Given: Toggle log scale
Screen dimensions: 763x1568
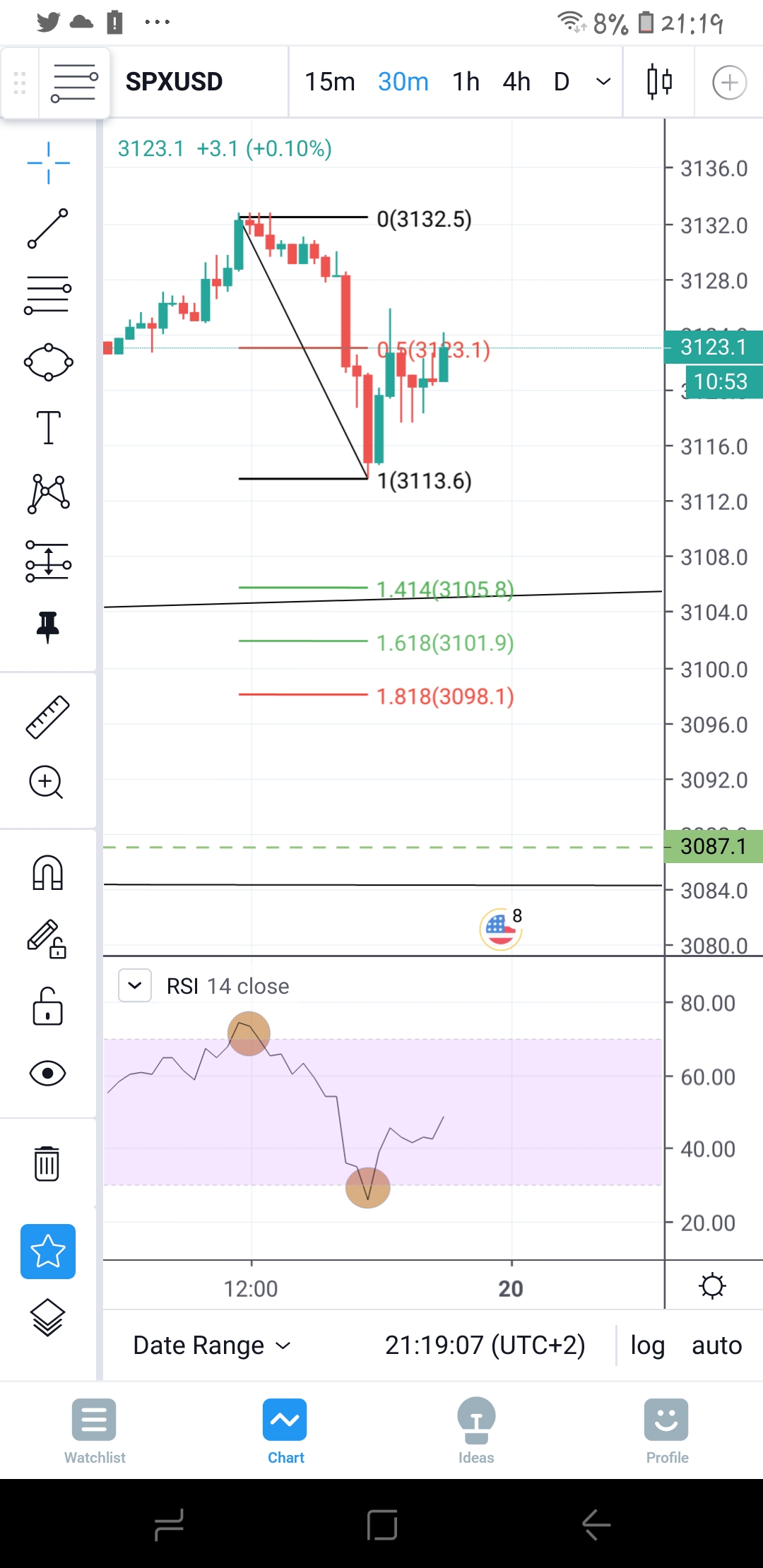Looking at the screenshot, I should coord(647,1346).
